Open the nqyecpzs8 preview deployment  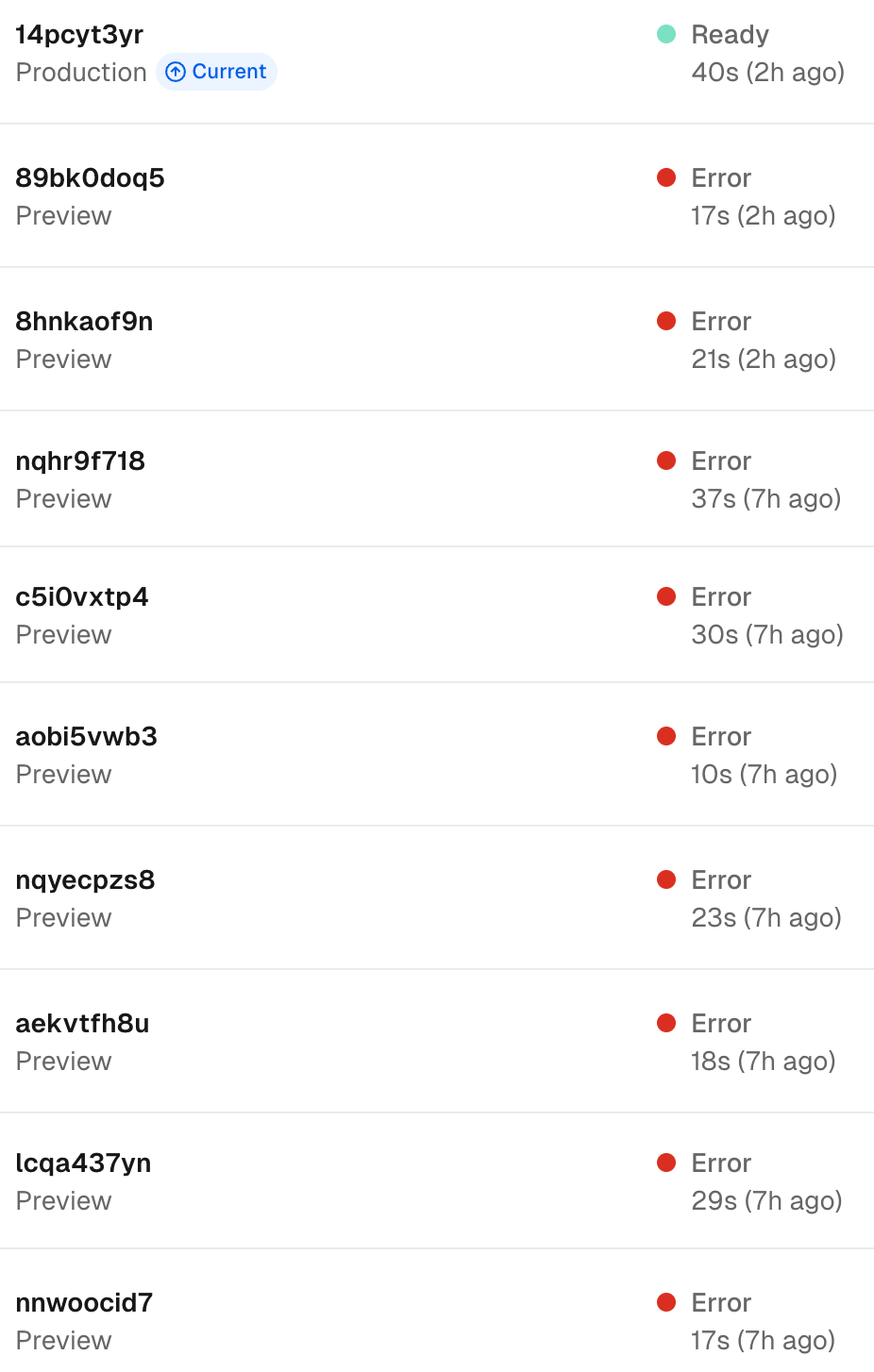(85, 880)
